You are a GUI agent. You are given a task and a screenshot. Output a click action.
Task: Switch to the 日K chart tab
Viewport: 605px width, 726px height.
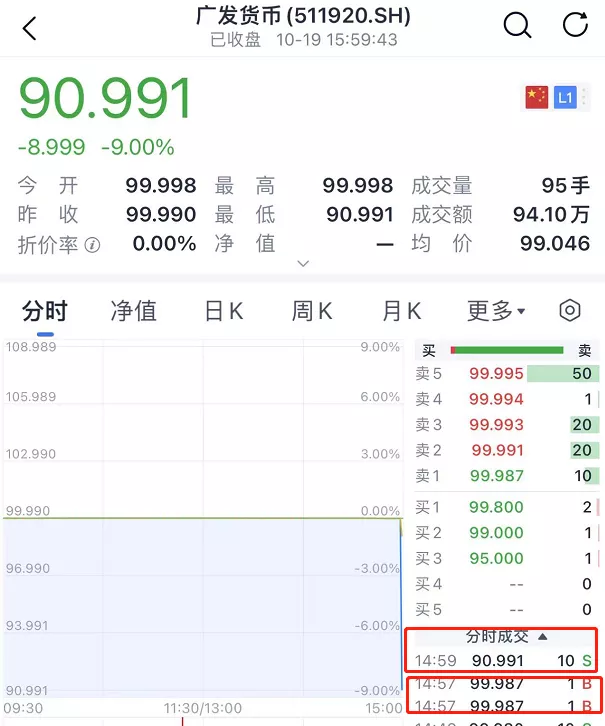pyautogui.click(x=223, y=311)
